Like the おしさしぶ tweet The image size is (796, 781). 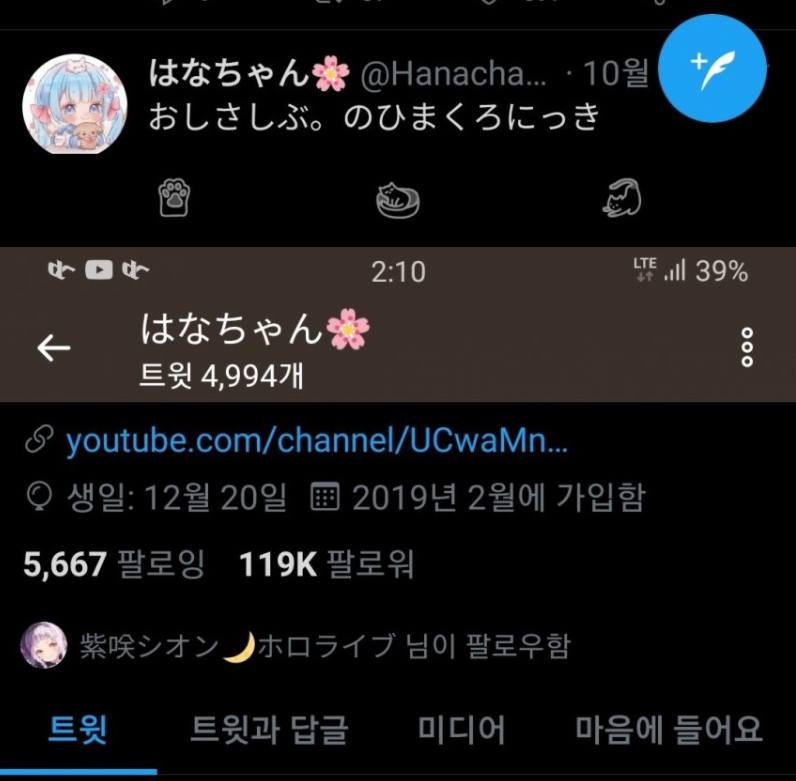click(620, 197)
